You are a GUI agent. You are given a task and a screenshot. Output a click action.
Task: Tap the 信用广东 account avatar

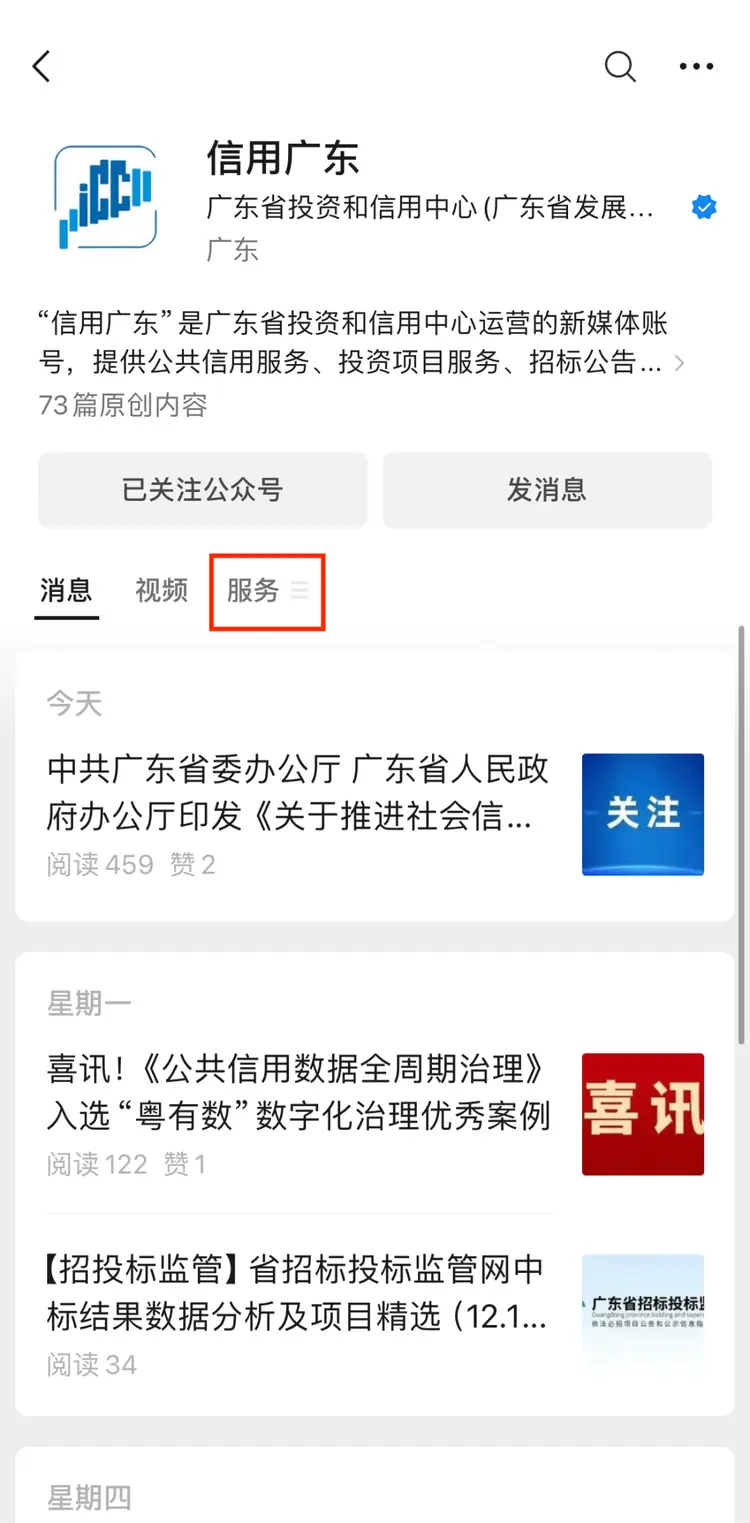[x=105, y=197]
